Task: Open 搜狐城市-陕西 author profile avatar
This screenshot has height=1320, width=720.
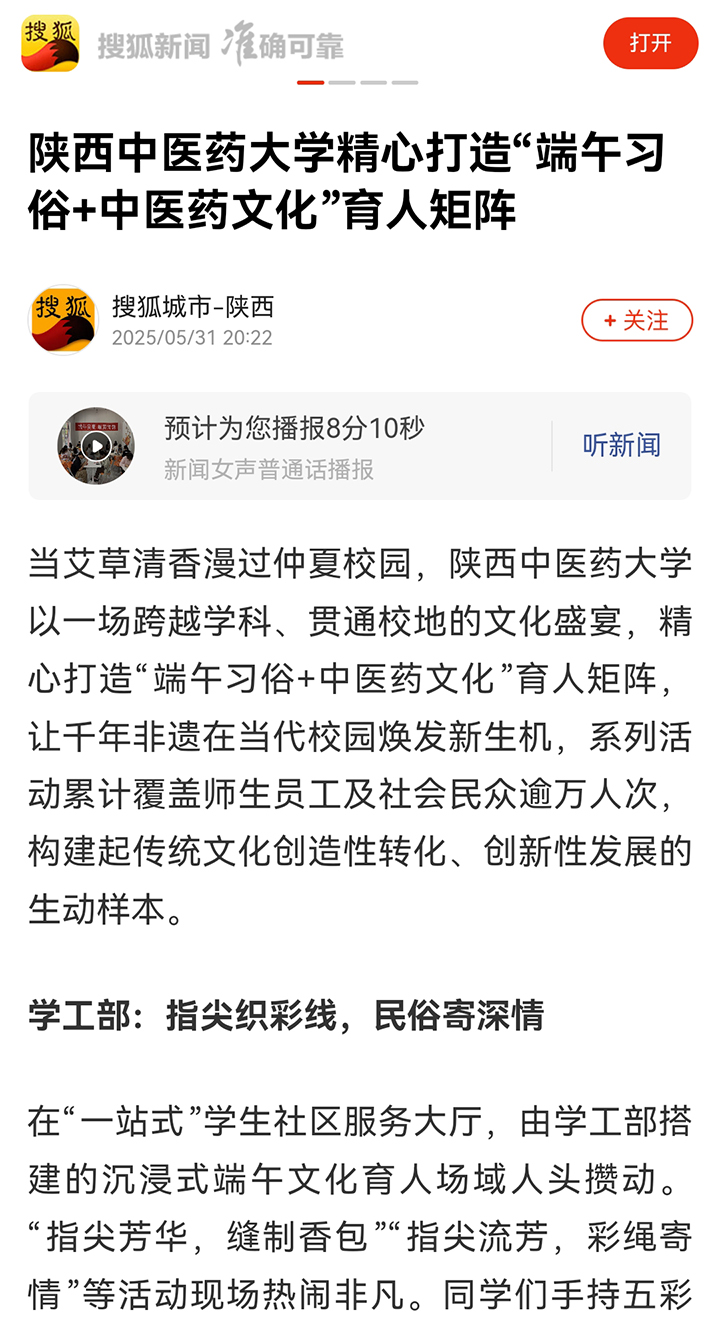Action: (65, 320)
